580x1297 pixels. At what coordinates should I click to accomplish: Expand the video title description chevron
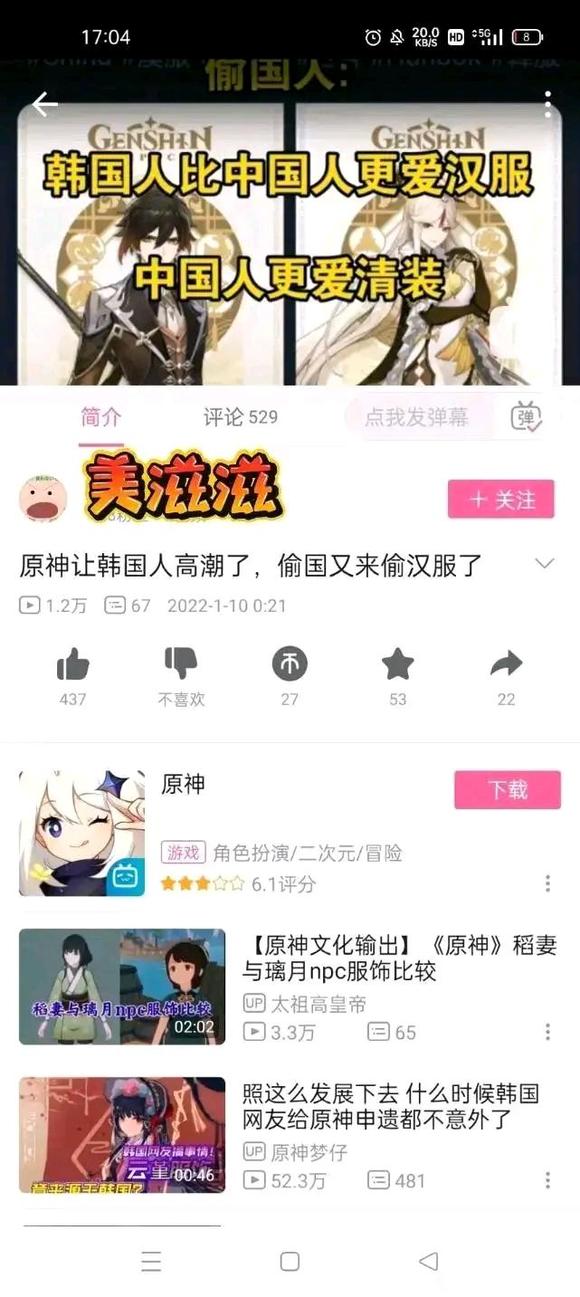coord(545,564)
